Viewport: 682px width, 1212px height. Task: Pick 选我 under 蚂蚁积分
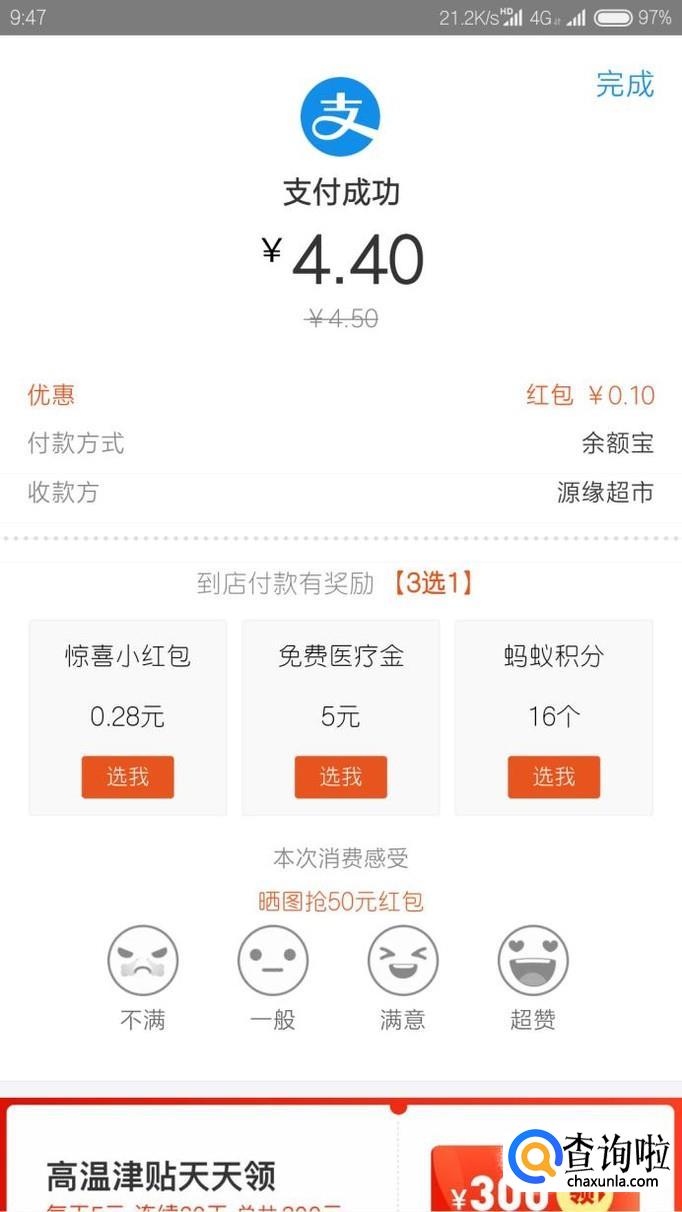(554, 777)
